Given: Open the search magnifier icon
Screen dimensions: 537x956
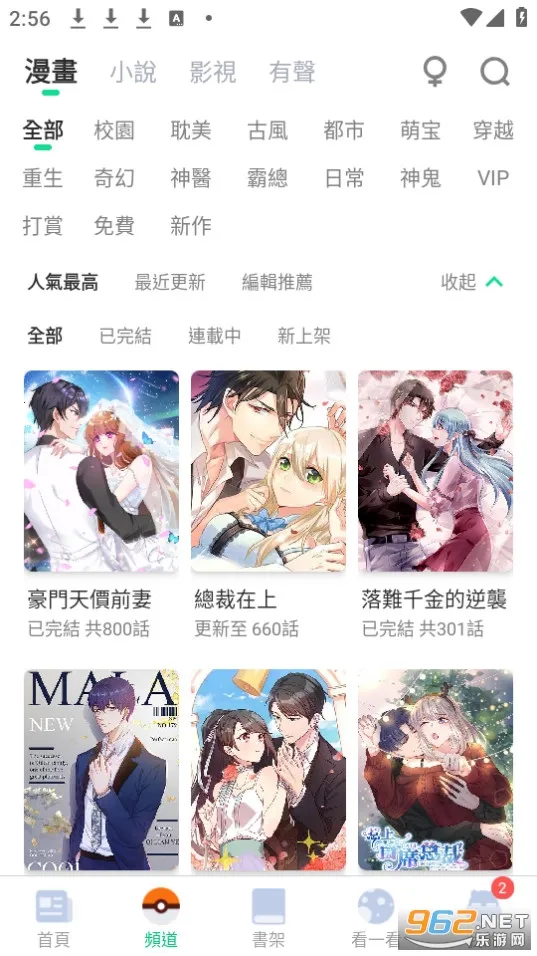Looking at the screenshot, I should tap(494, 73).
